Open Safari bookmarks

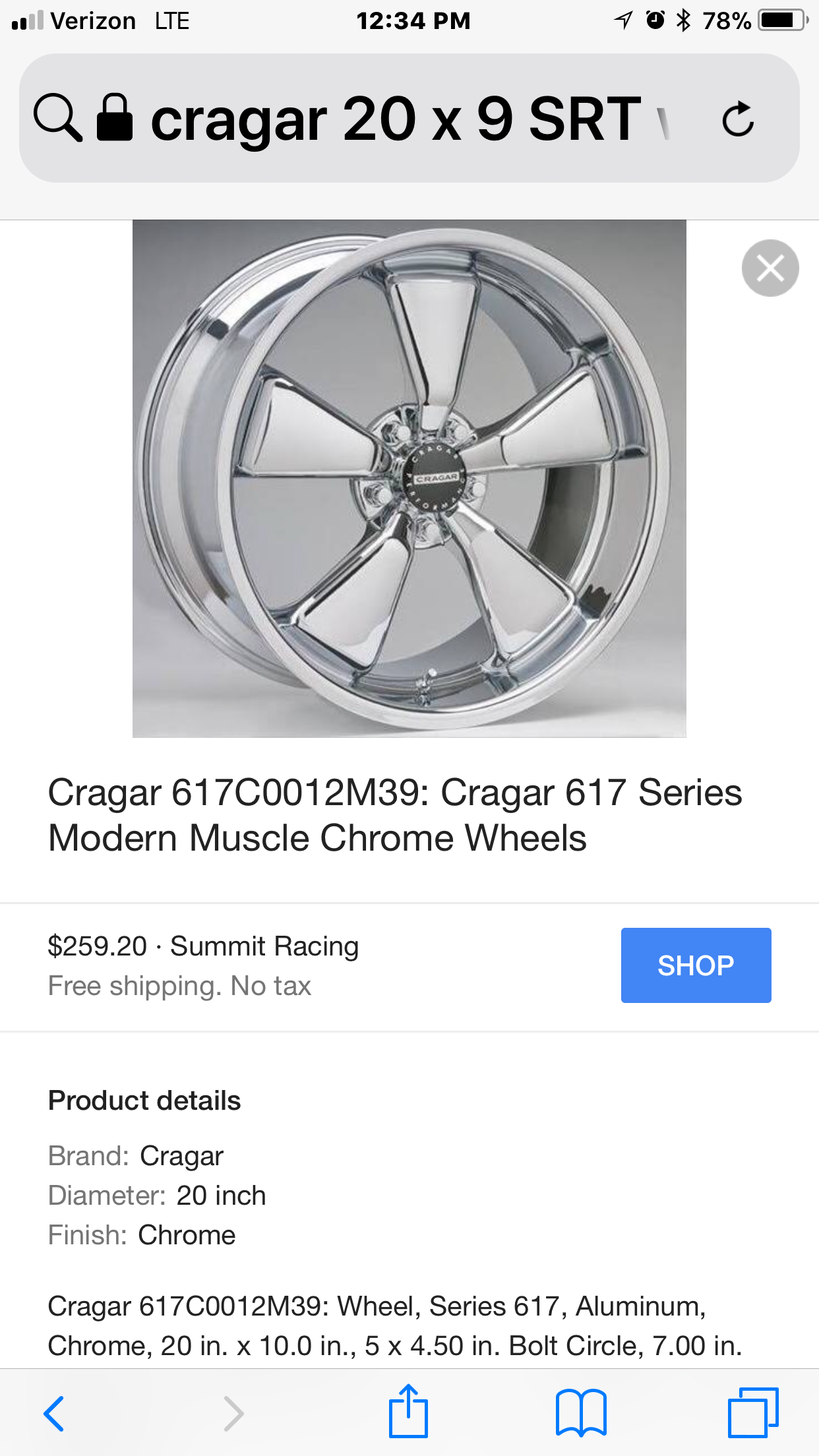pos(581,1413)
